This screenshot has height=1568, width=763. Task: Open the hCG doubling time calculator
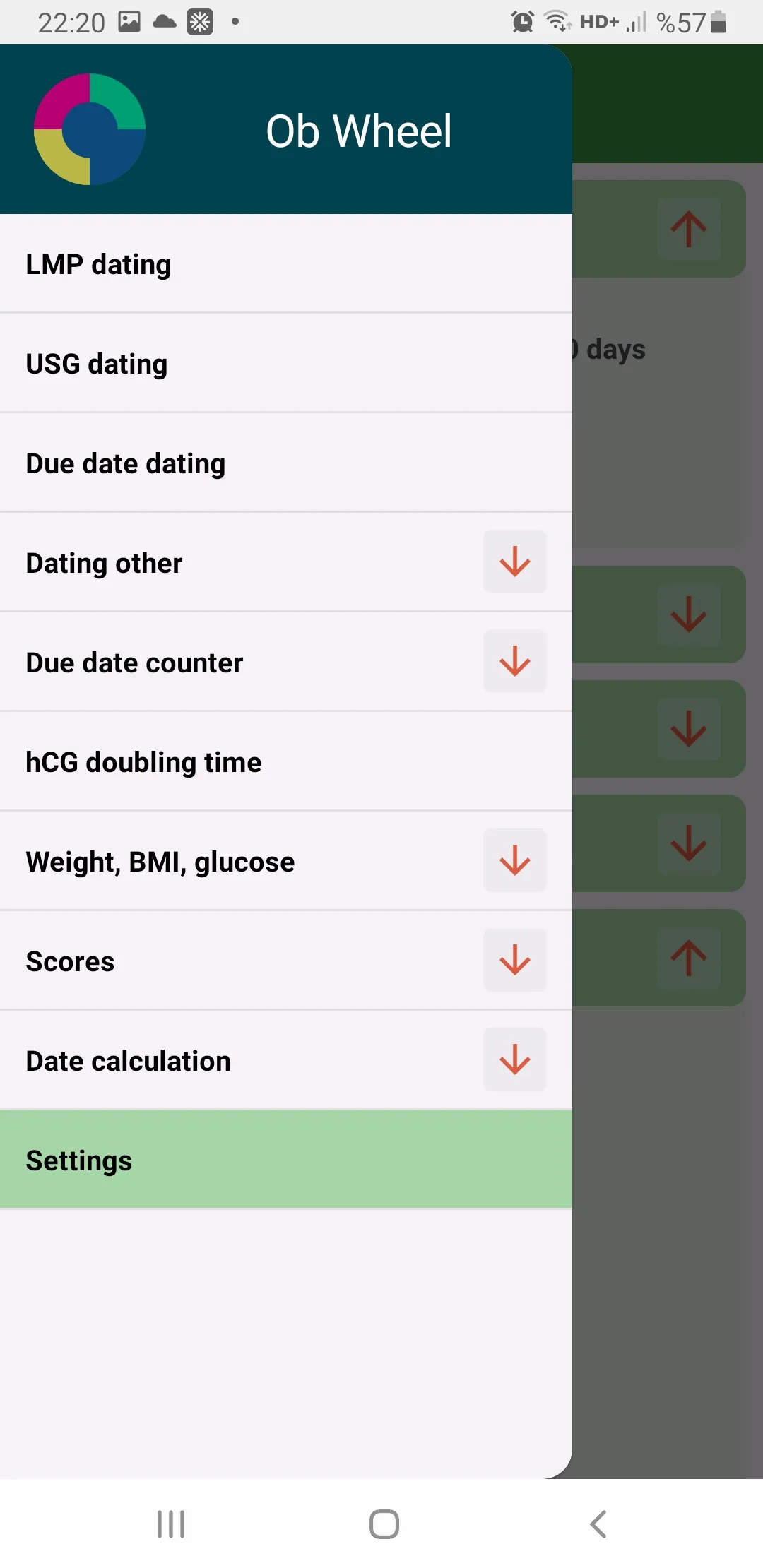(x=212, y=761)
